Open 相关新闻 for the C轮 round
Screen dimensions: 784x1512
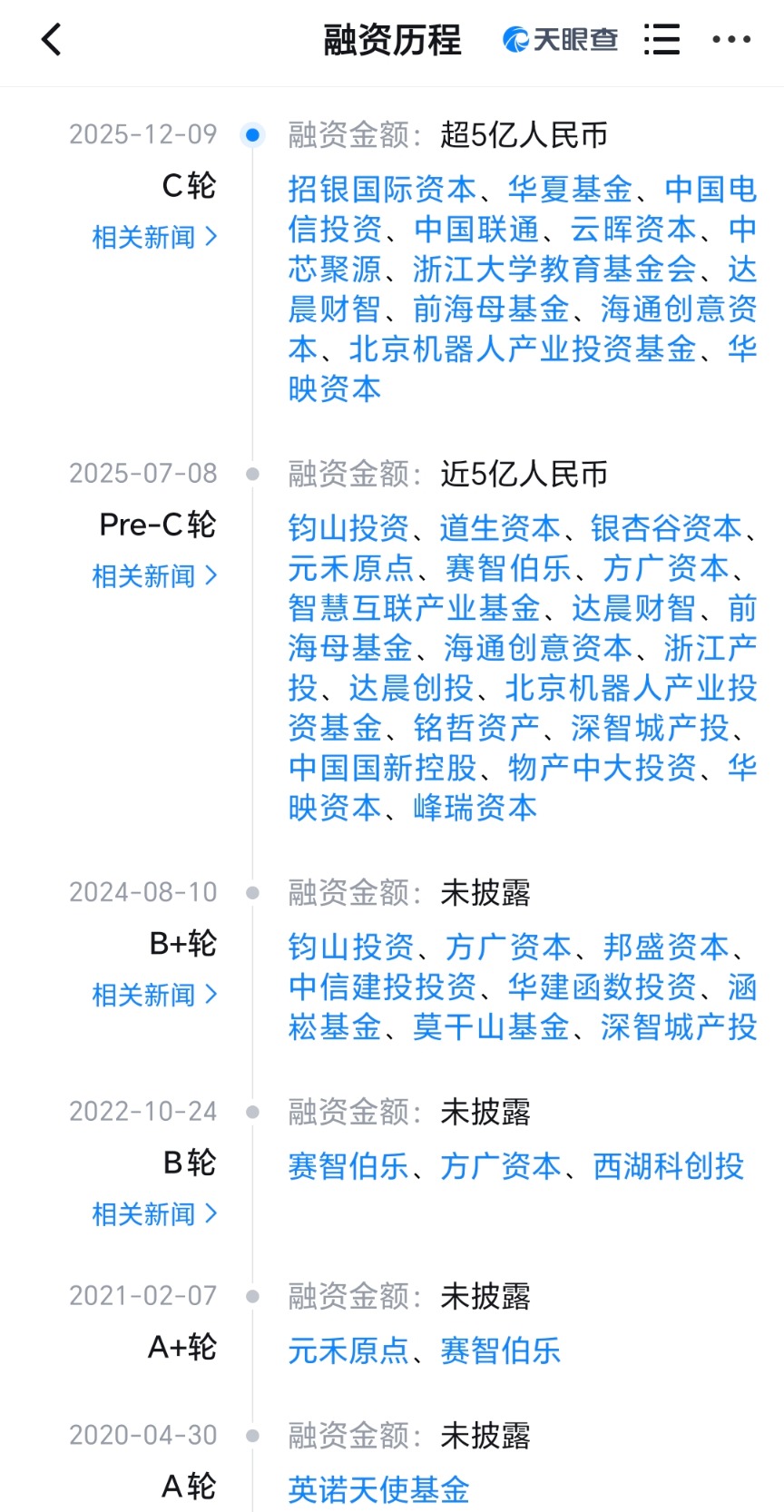[x=154, y=238]
